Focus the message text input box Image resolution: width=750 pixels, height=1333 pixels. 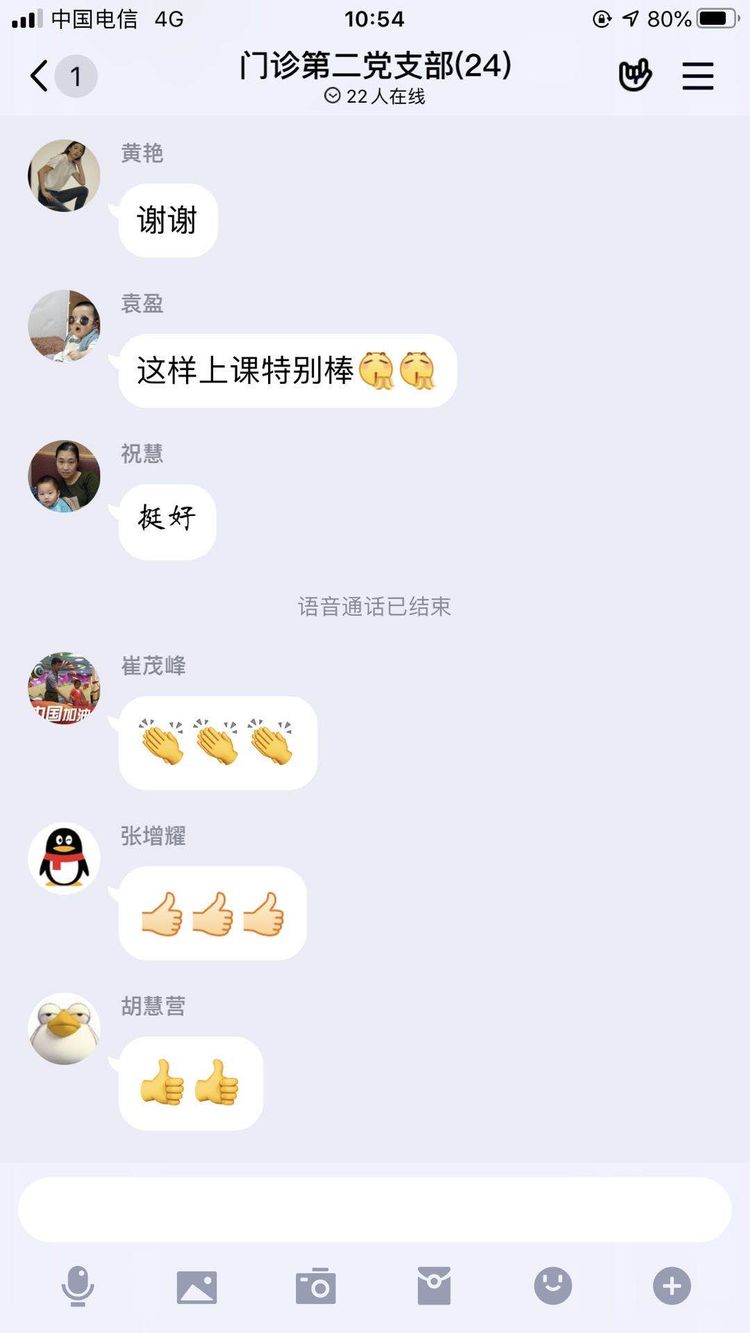tap(375, 1209)
